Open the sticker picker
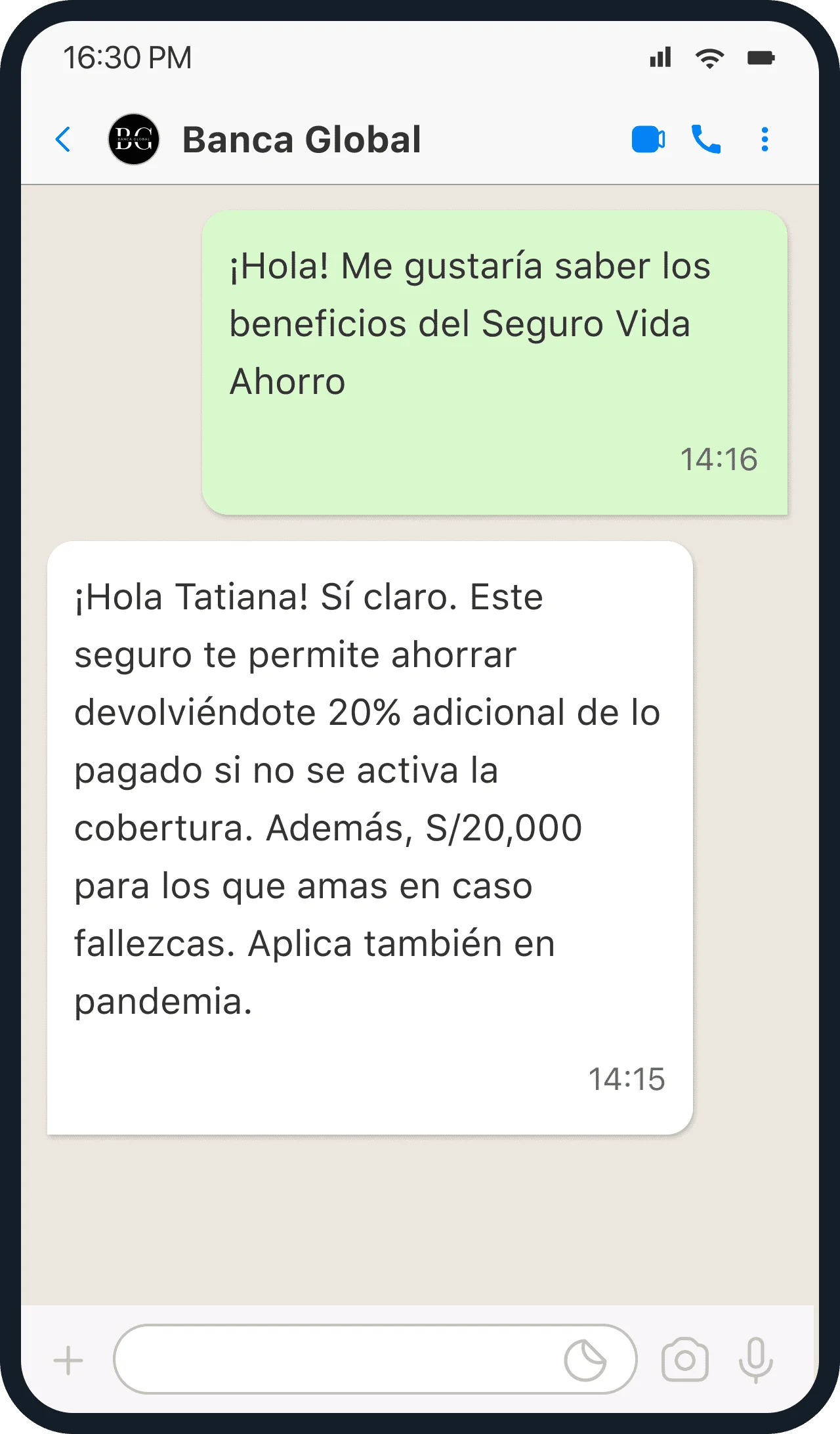Viewport: 840px width, 1434px height. [x=585, y=1360]
